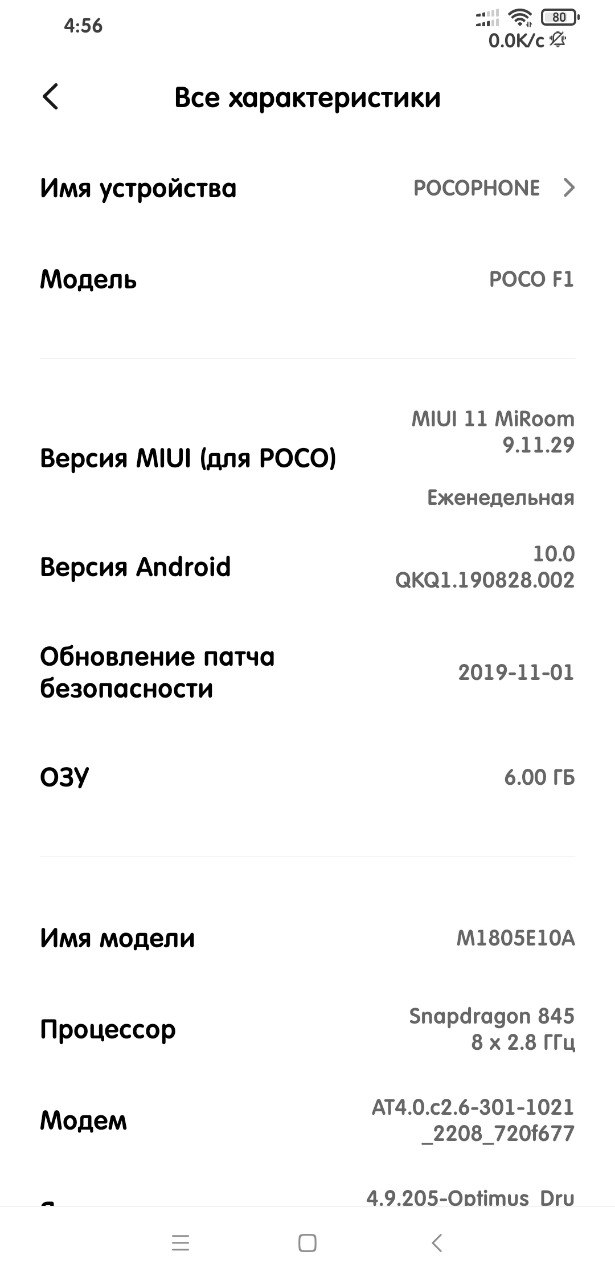Tap the Процессор row
The height and width of the screenshot is (1280, 615).
307,1029
